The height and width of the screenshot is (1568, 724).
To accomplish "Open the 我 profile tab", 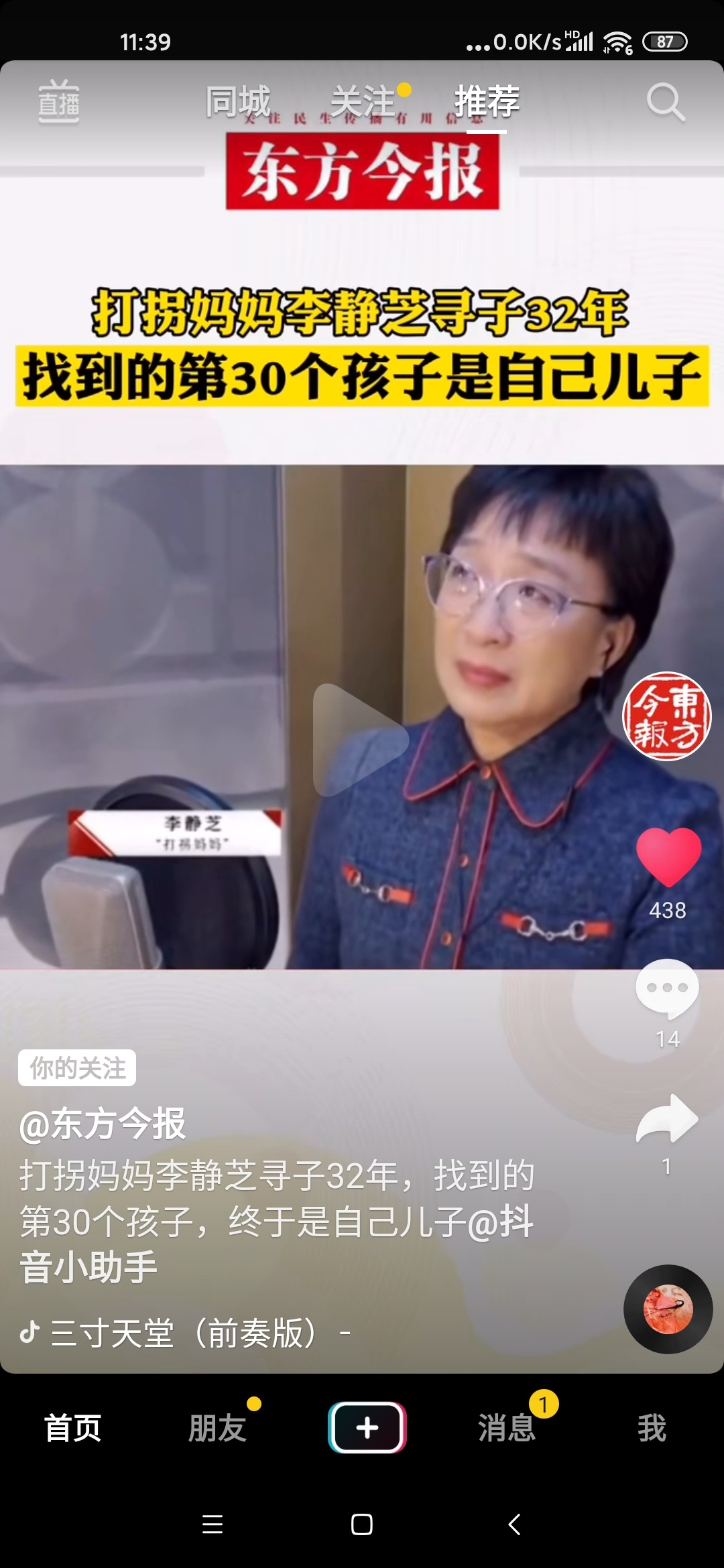I will [x=652, y=1428].
